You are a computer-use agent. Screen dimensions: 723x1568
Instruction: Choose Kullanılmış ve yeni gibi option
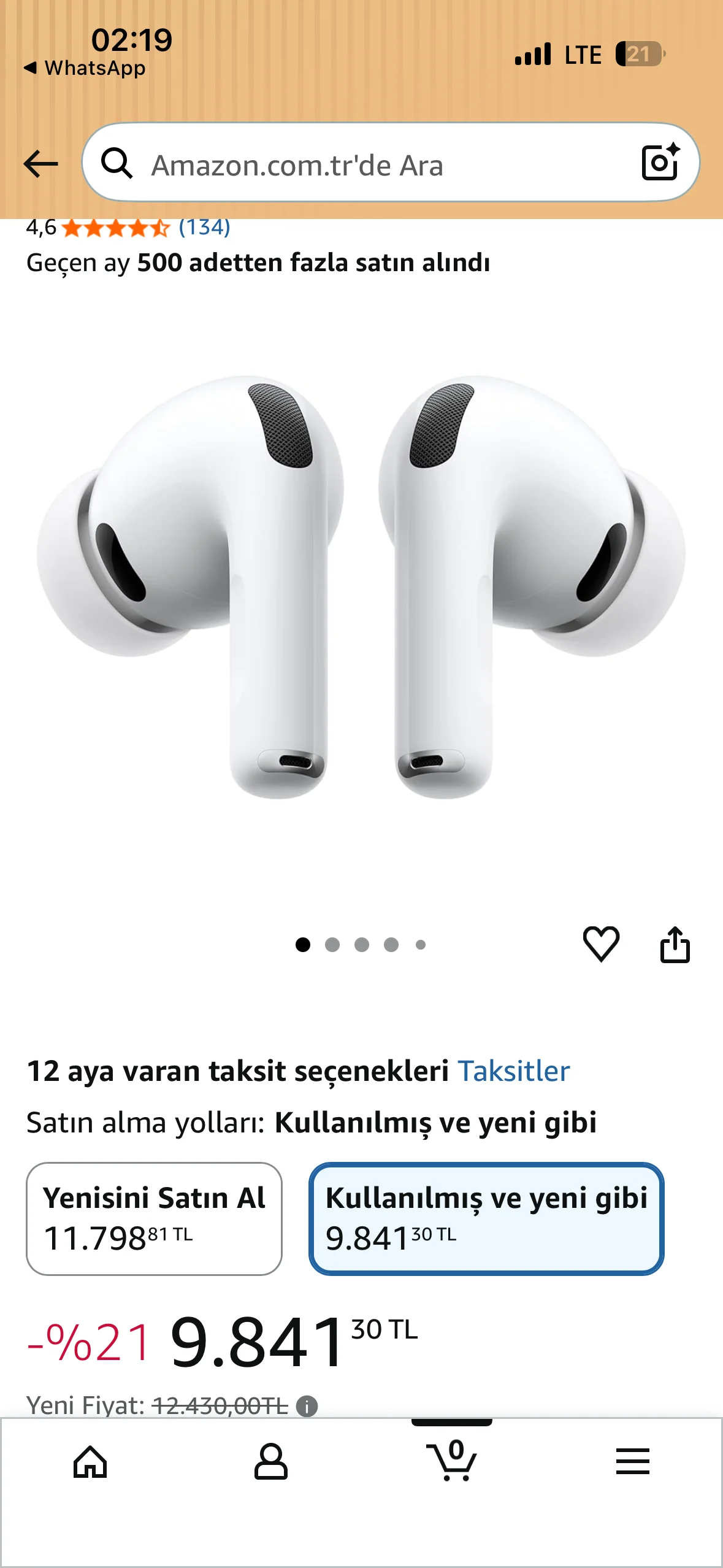(x=486, y=1218)
